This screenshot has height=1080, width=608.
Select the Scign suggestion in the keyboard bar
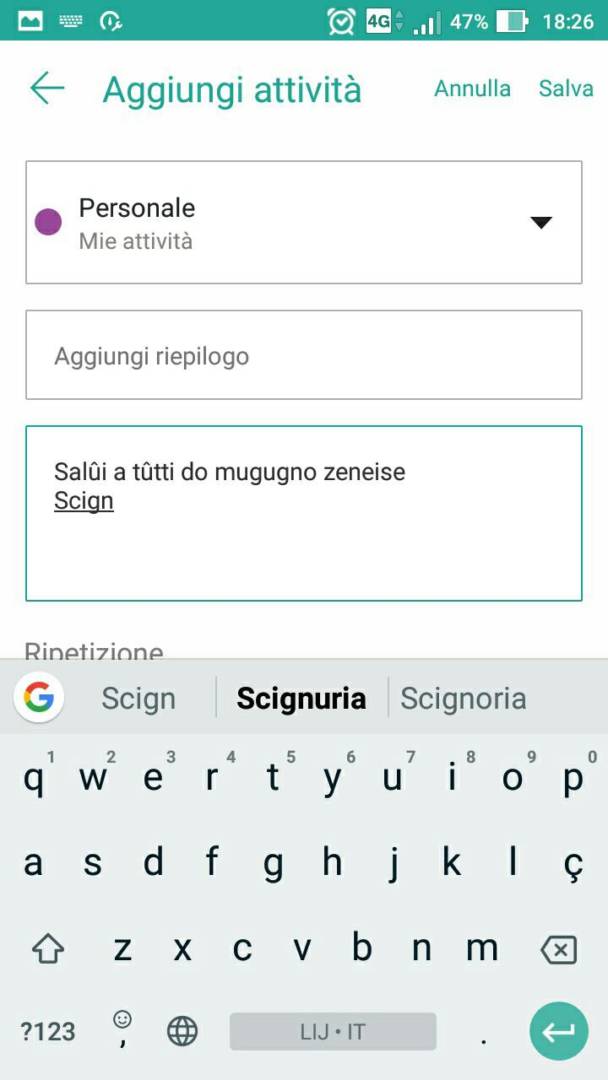click(138, 698)
